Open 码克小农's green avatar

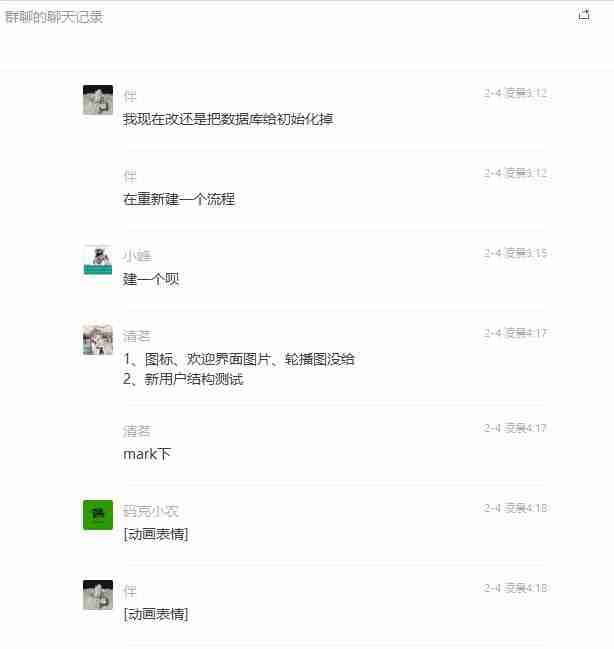(98, 515)
